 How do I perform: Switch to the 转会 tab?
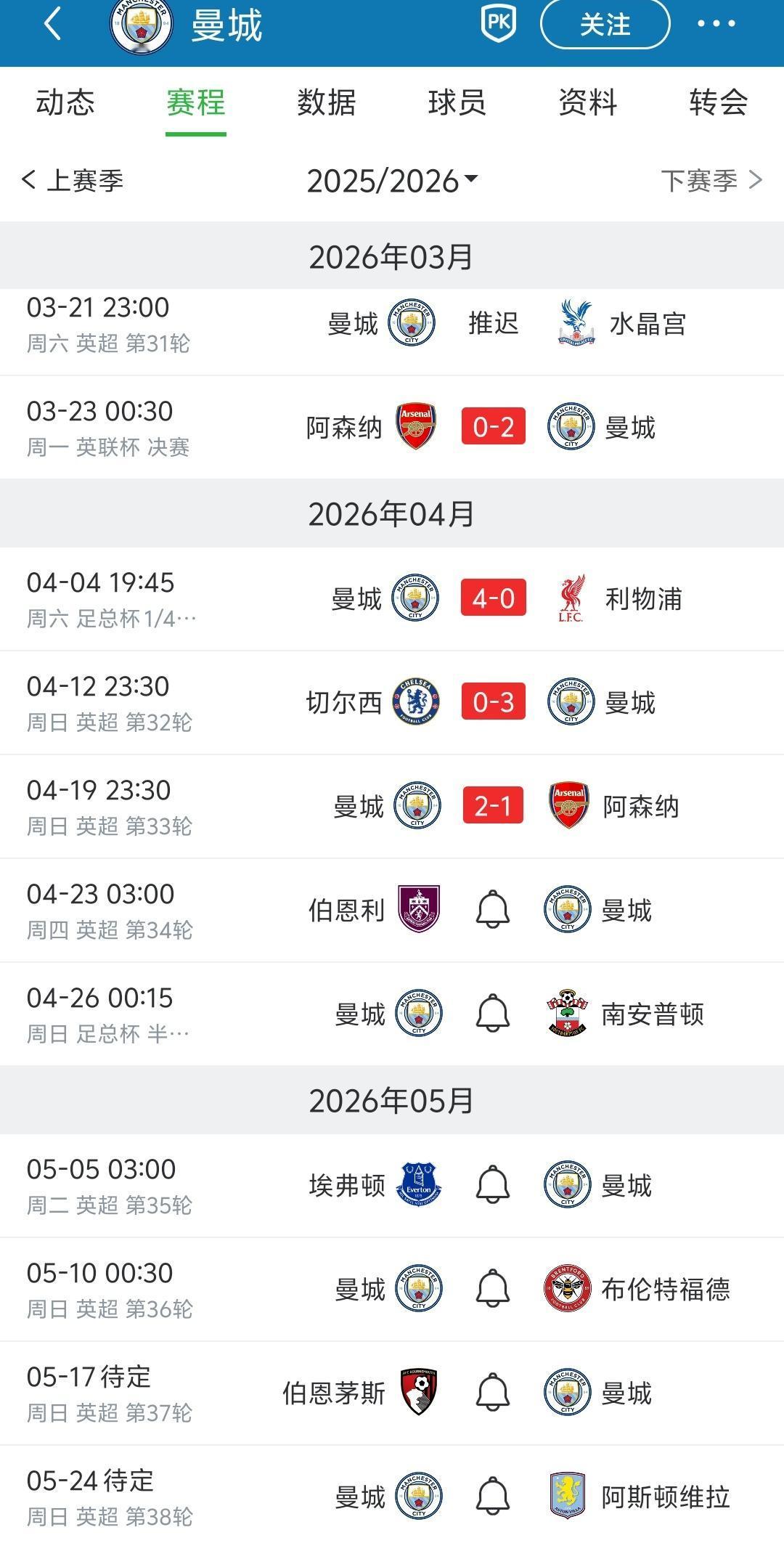click(x=718, y=102)
